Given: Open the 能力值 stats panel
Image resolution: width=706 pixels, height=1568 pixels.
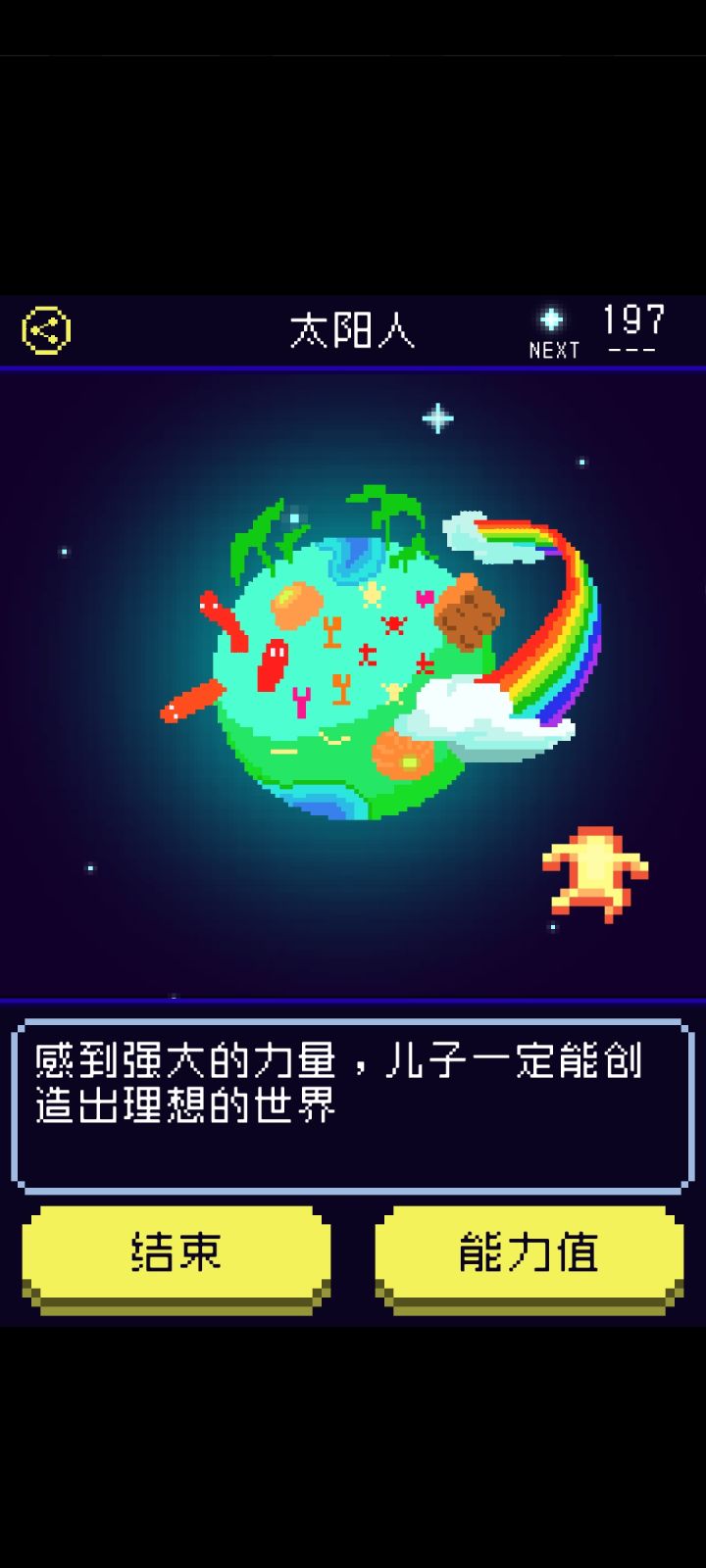Looking at the screenshot, I should pyautogui.click(x=529, y=1252).
